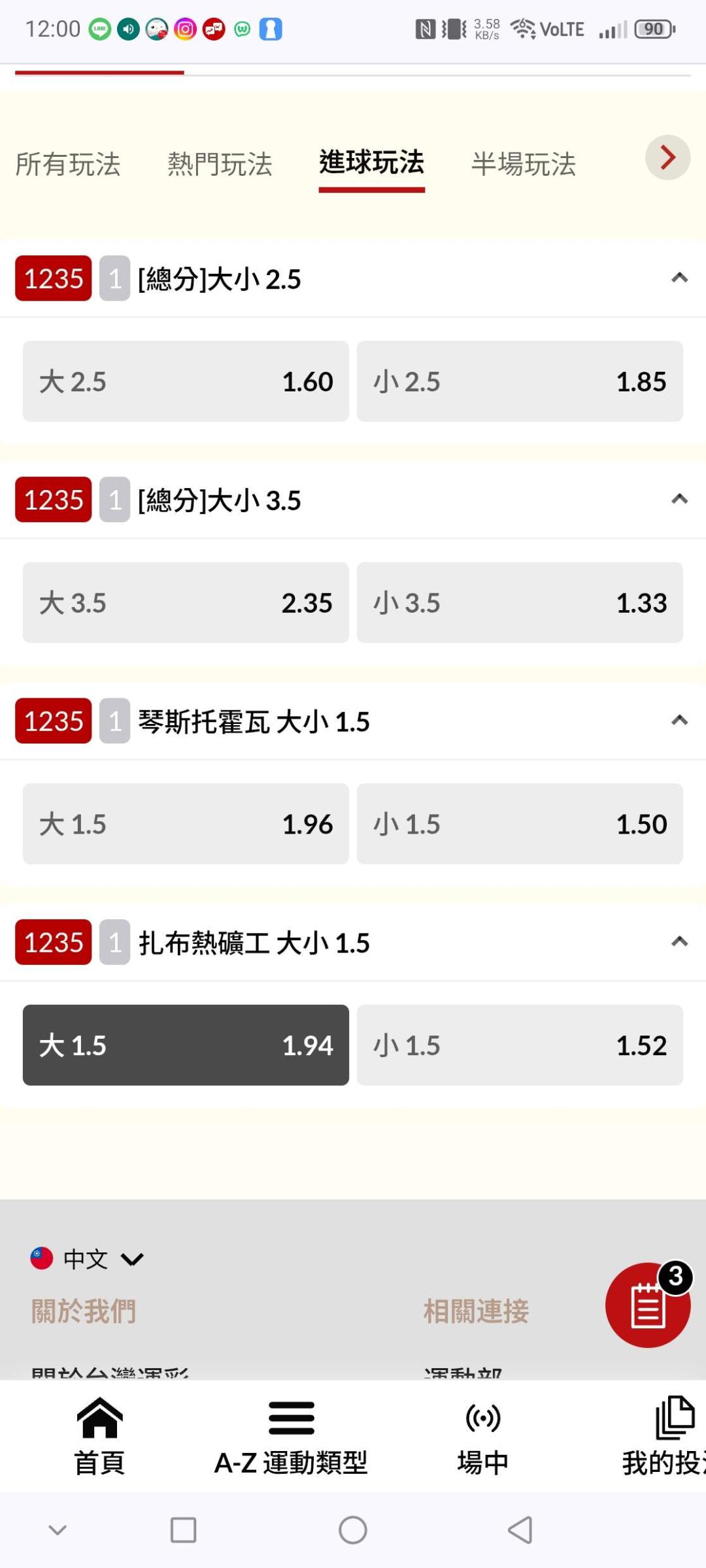Select 大 2.5 at odds 1.60
Image resolution: width=706 pixels, height=1568 pixels.
pyautogui.click(x=186, y=381)
